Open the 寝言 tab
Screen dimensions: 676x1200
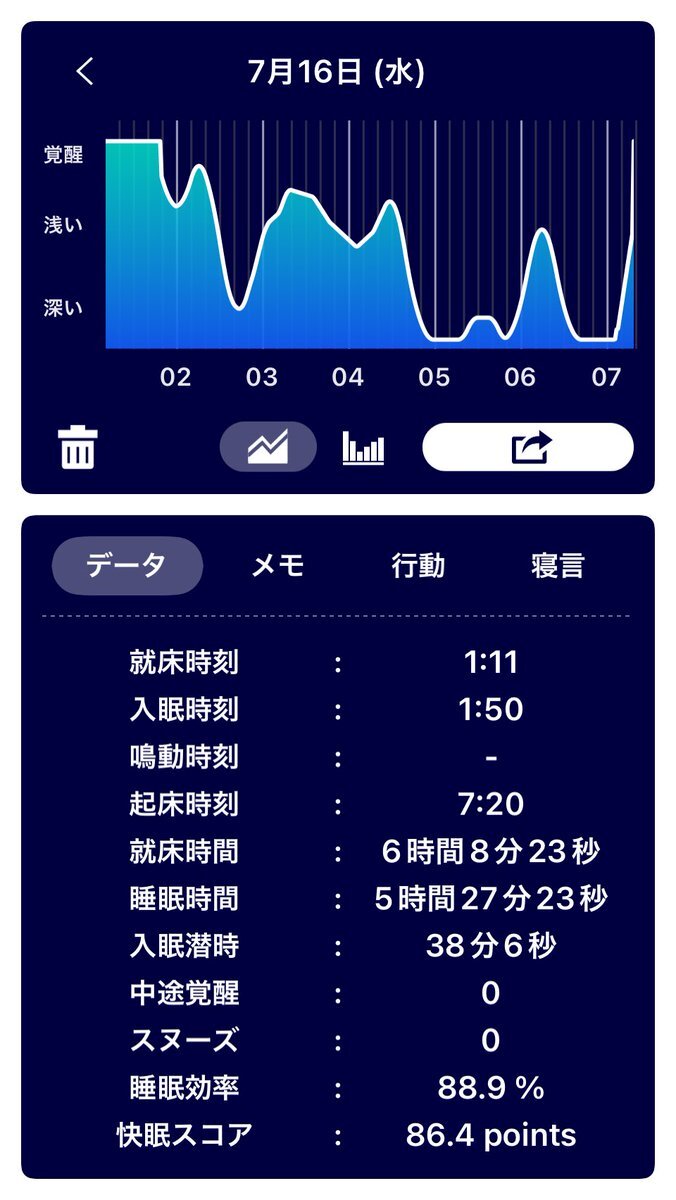557,566
